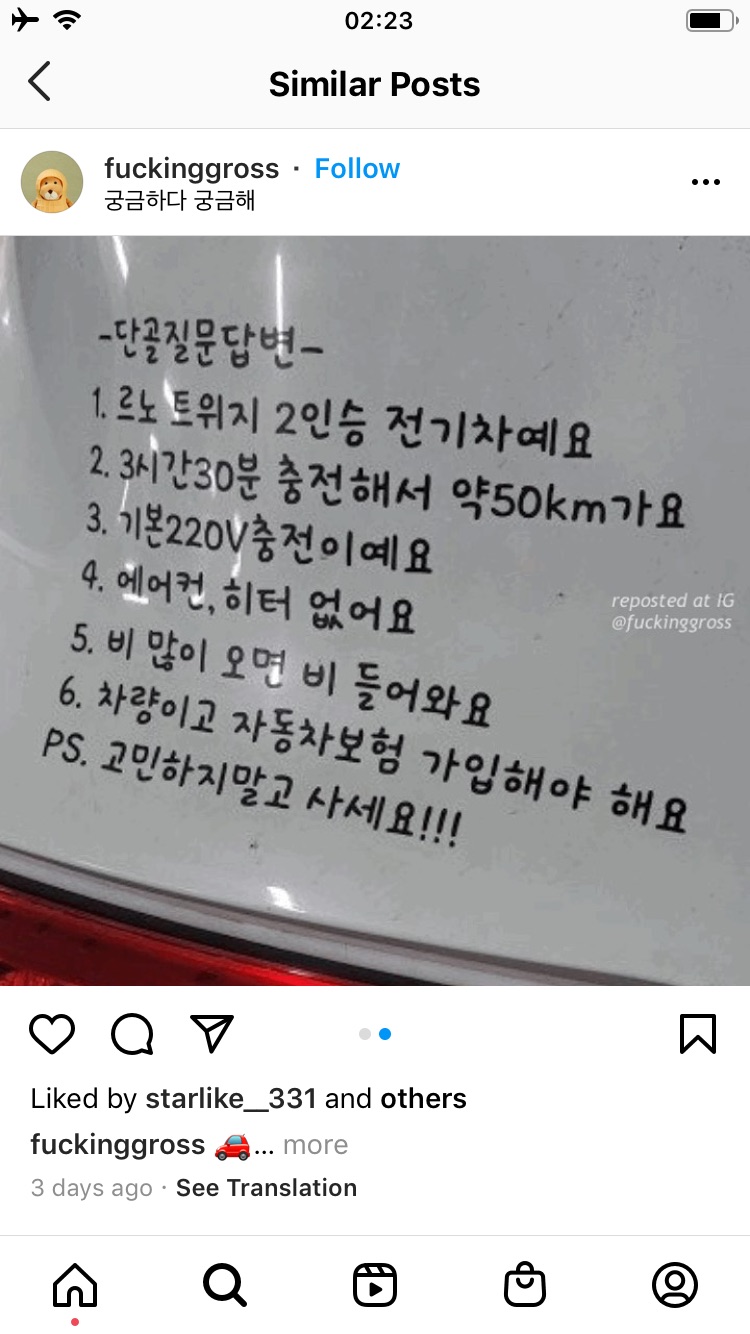Like this post with the heart icon

click(x=52, y=1034)
